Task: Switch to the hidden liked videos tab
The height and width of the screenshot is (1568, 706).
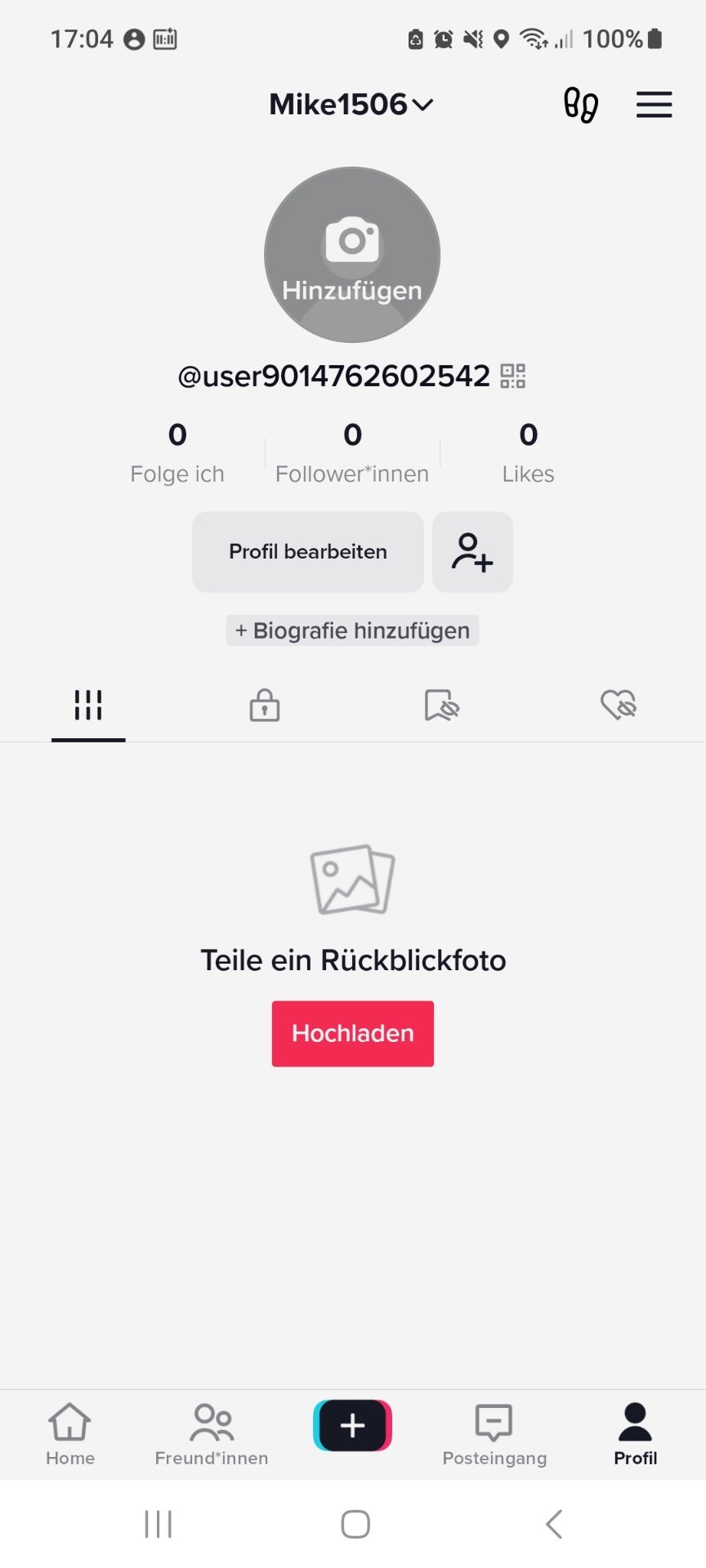Action: [619, 705]
